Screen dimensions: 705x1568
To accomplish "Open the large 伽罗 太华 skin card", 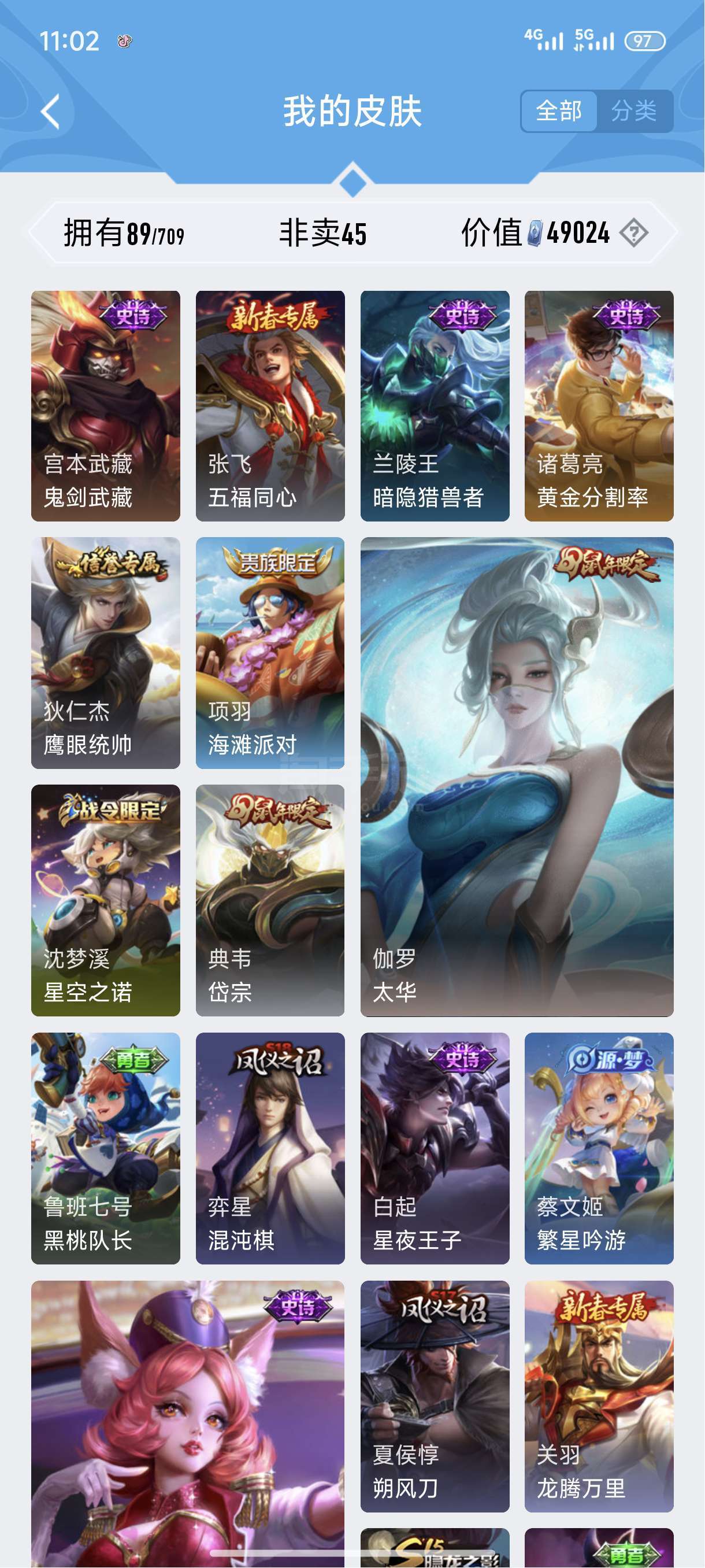I will click(517, 776).
